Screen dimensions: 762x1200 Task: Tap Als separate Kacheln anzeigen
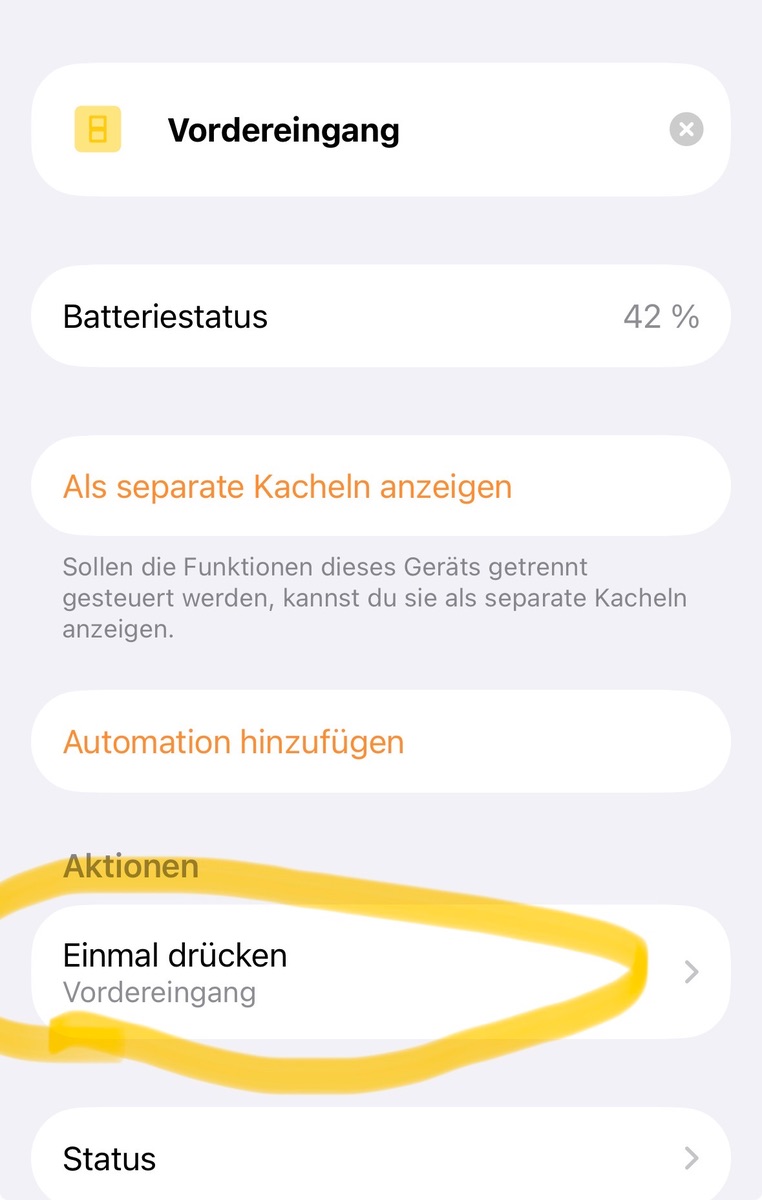[x=287, y=487]
